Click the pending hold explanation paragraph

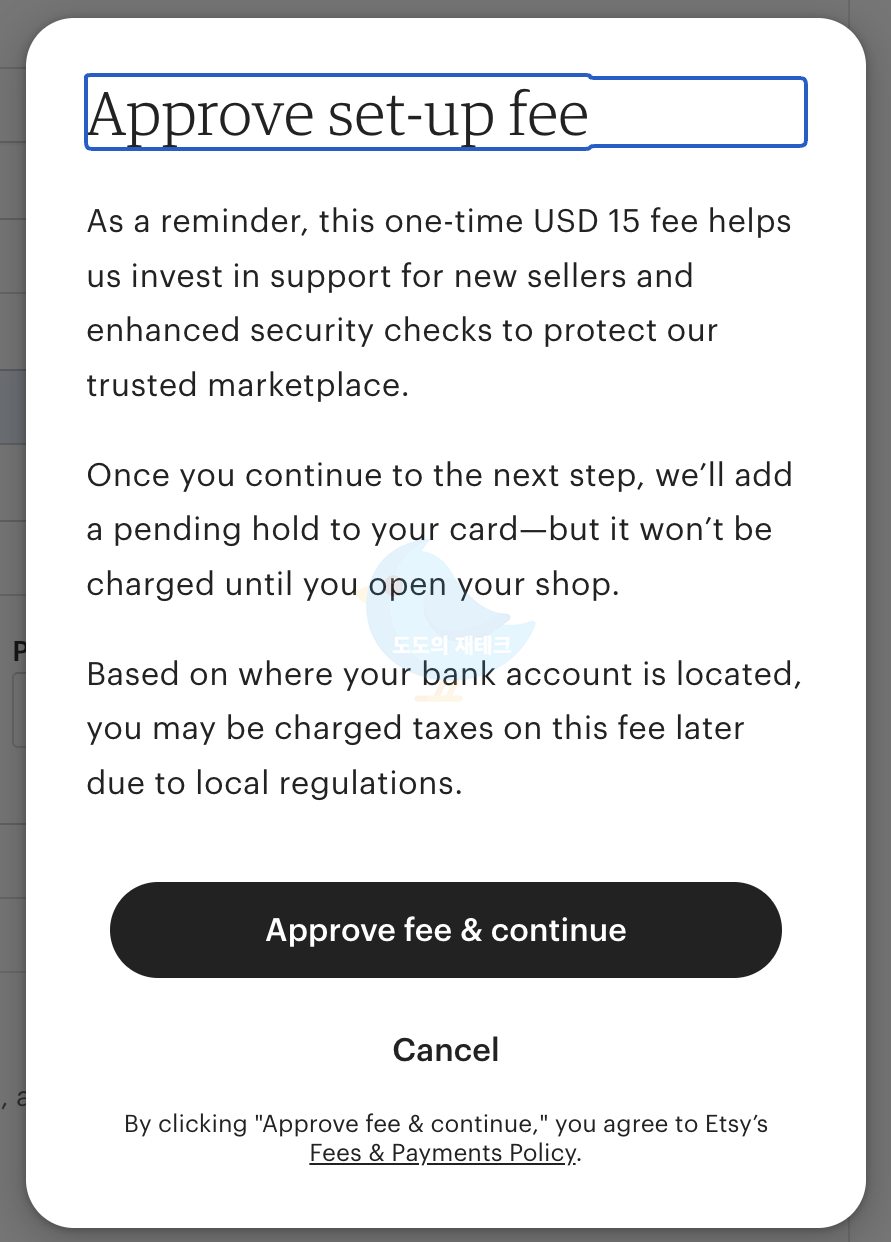tap(440, 529)
